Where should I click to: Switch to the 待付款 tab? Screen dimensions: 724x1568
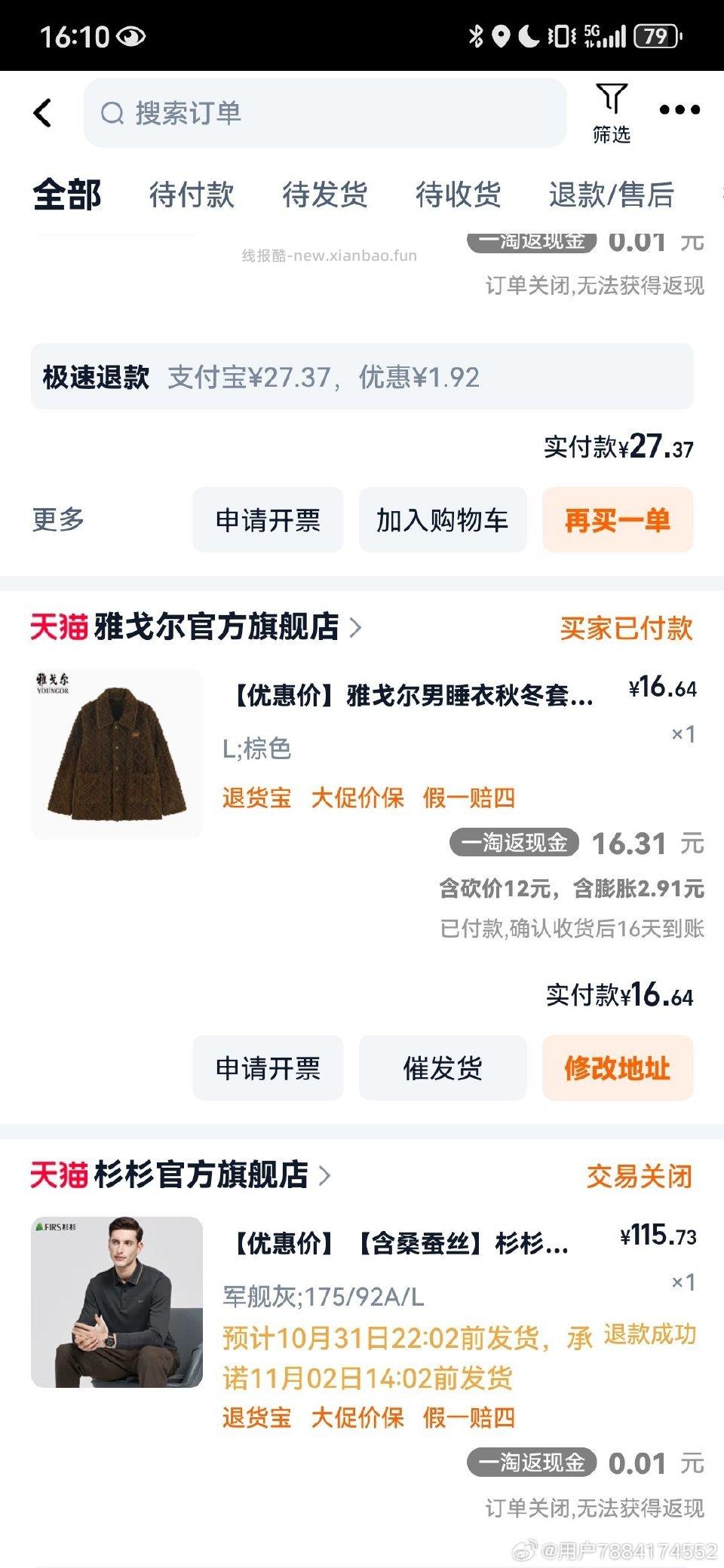coord(192,195)
